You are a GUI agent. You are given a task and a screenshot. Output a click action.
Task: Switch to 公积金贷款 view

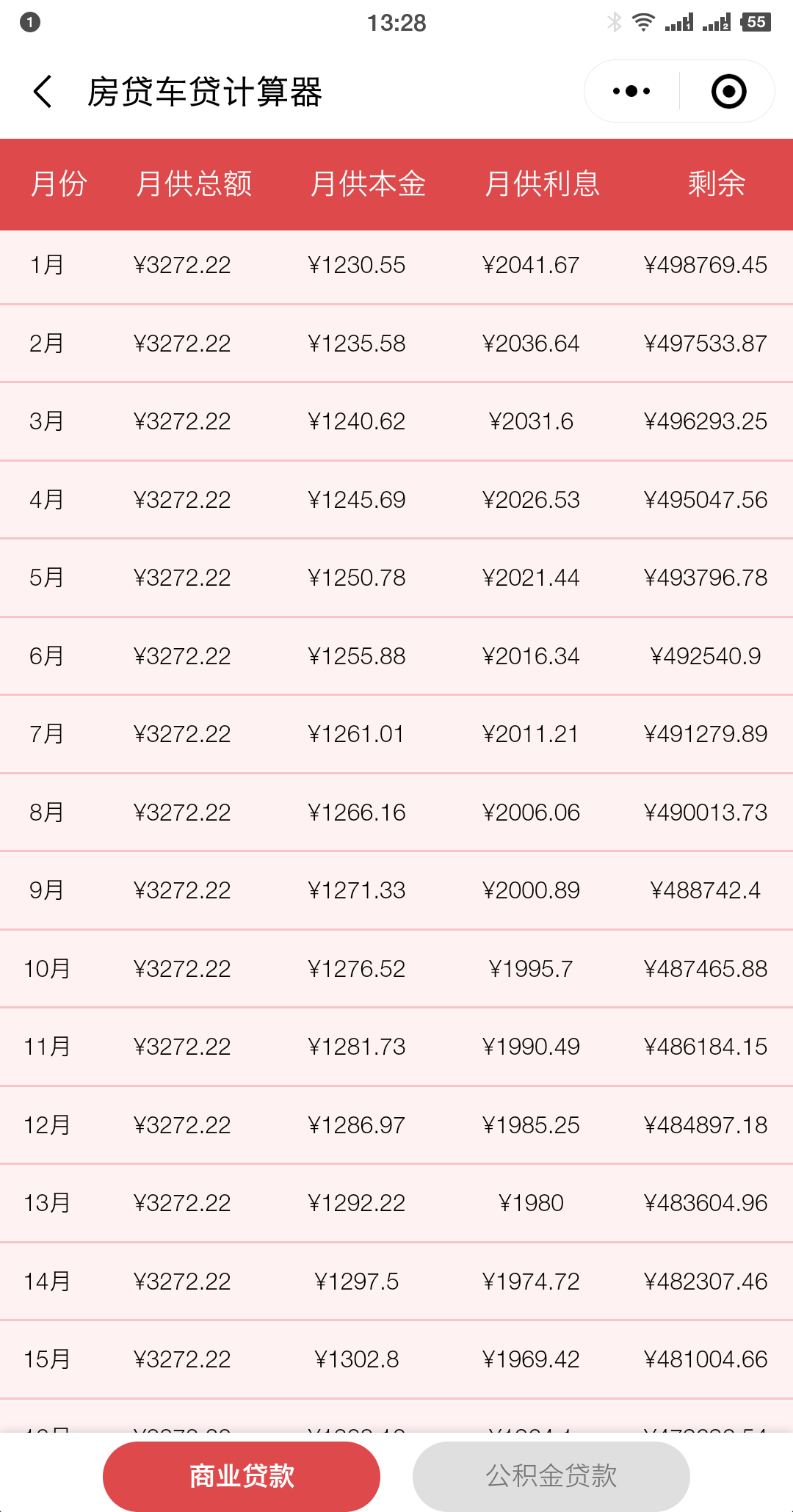551,1476
